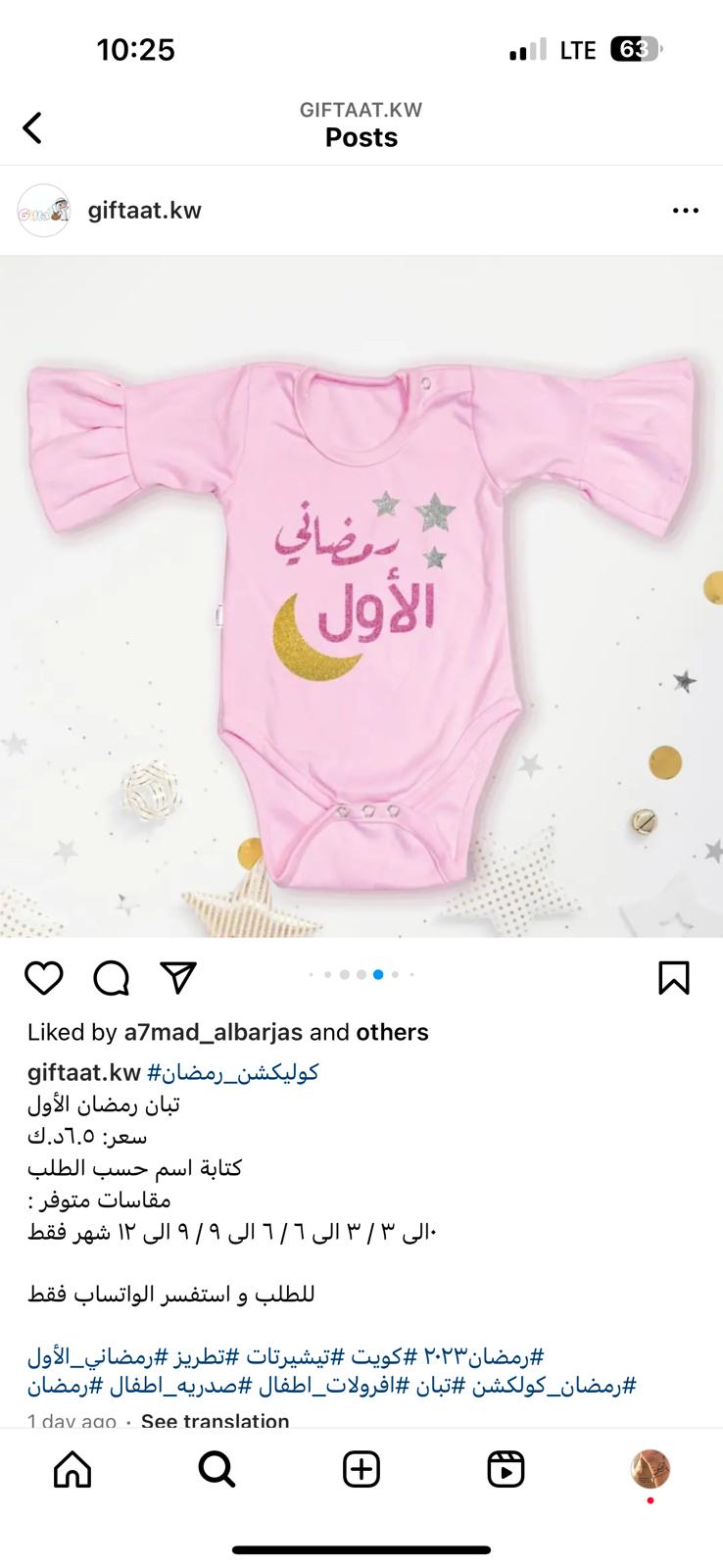This screenshot has height=1568, width=723.
Task: Open the Reels tab
Action: coord(506,1469)
